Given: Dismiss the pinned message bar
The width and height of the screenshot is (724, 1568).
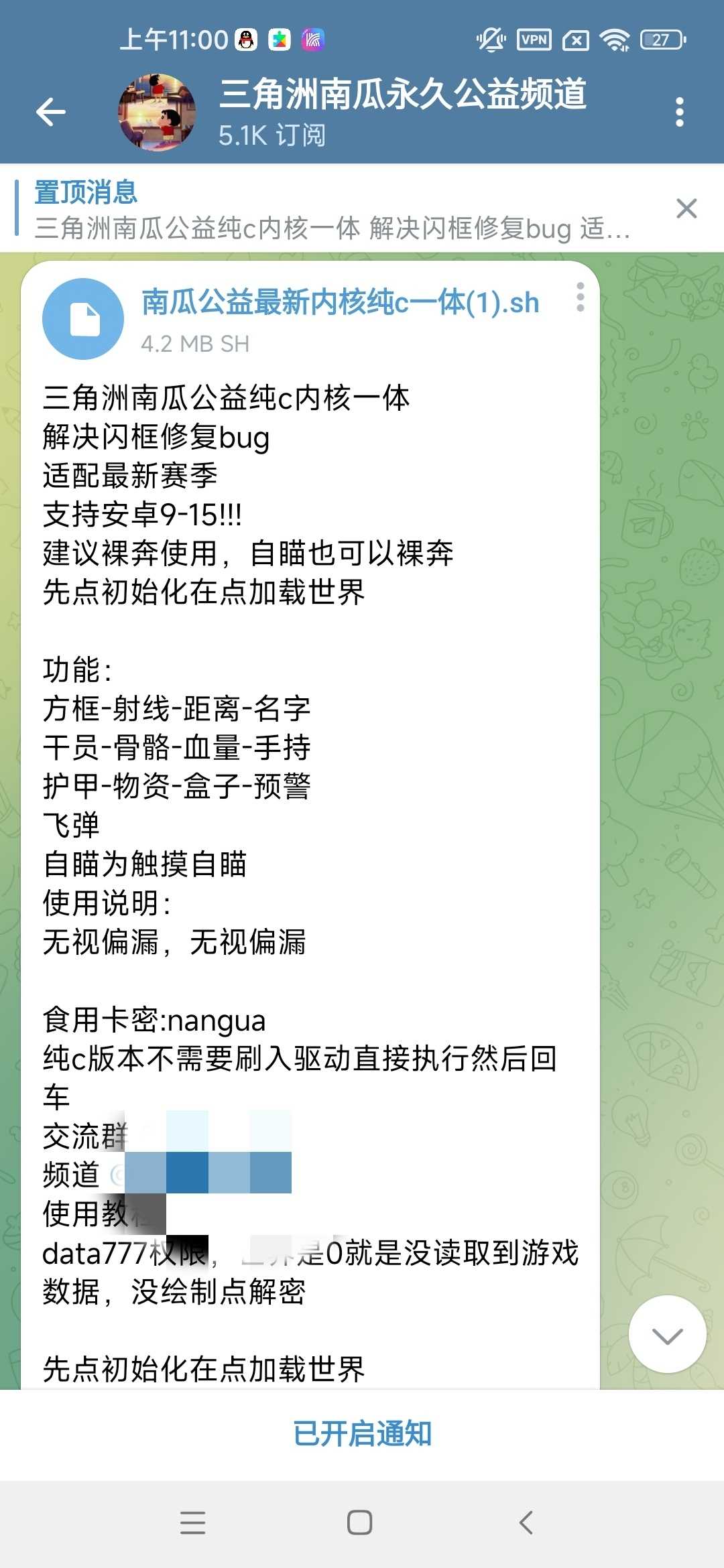Looking at the screenshot, I should pyautogui.click(x=686, y=208).
